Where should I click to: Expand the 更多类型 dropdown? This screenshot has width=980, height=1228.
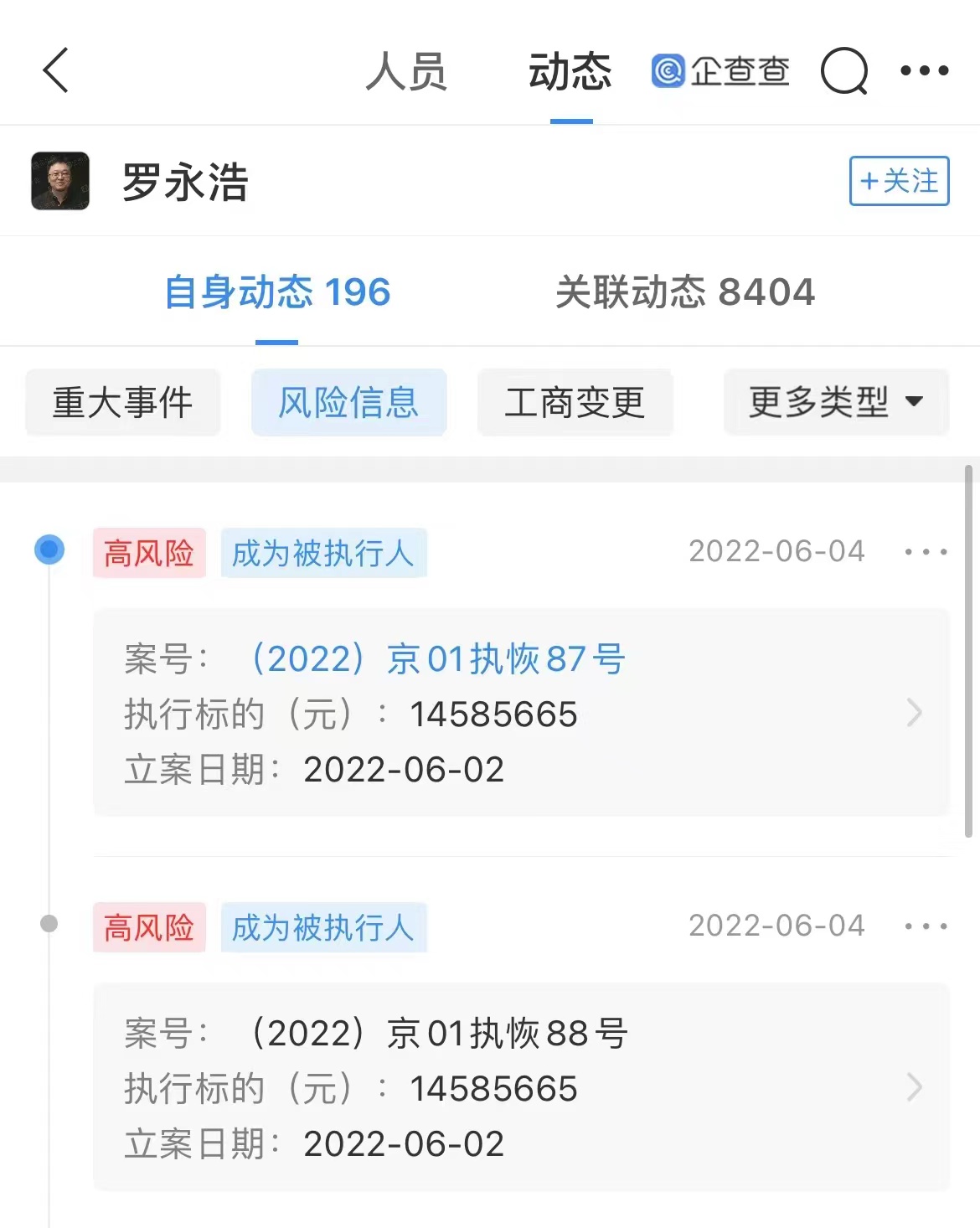[x=834, y=402]
